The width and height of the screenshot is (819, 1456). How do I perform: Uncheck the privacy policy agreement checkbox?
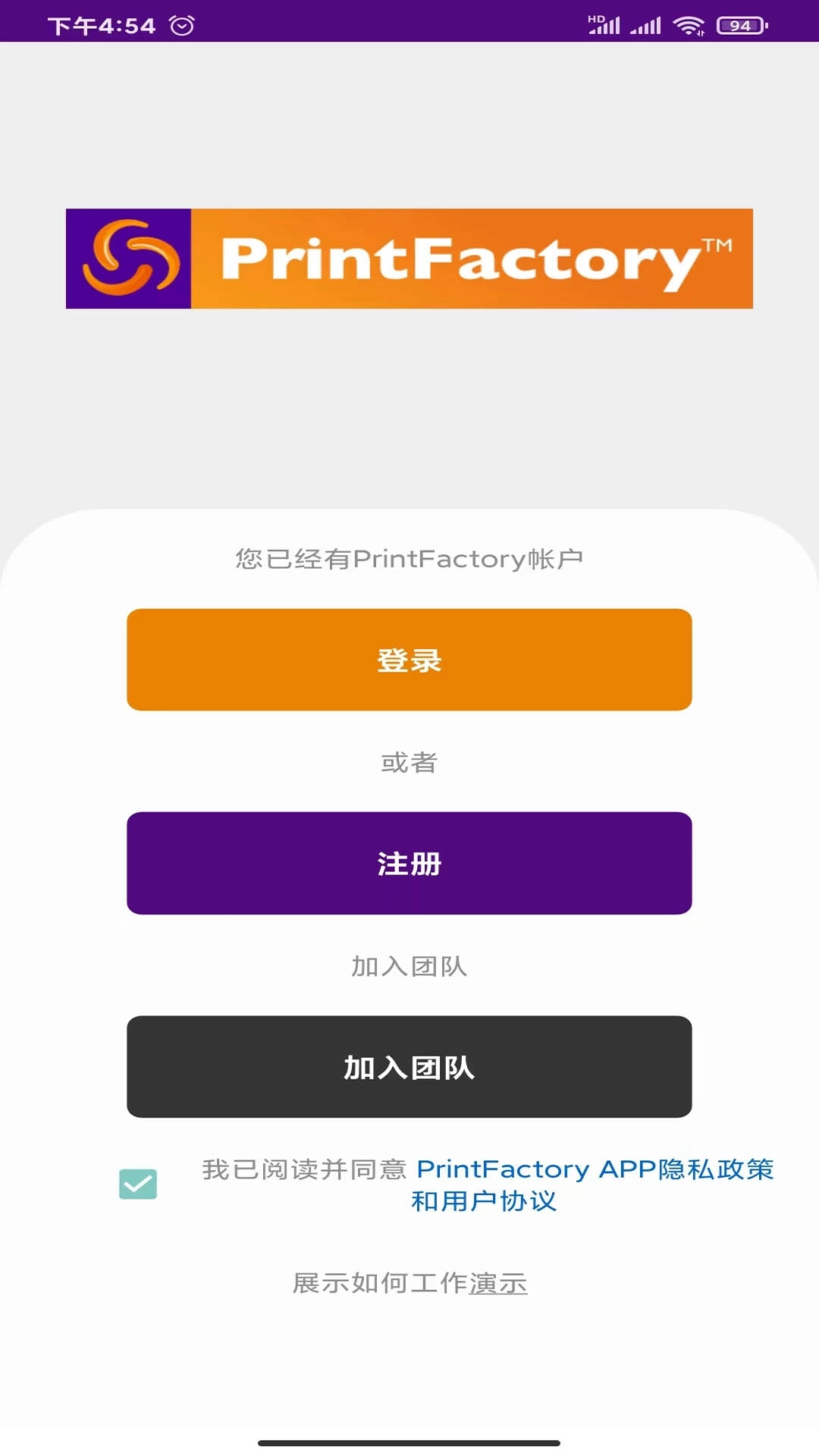point(138,1184)
